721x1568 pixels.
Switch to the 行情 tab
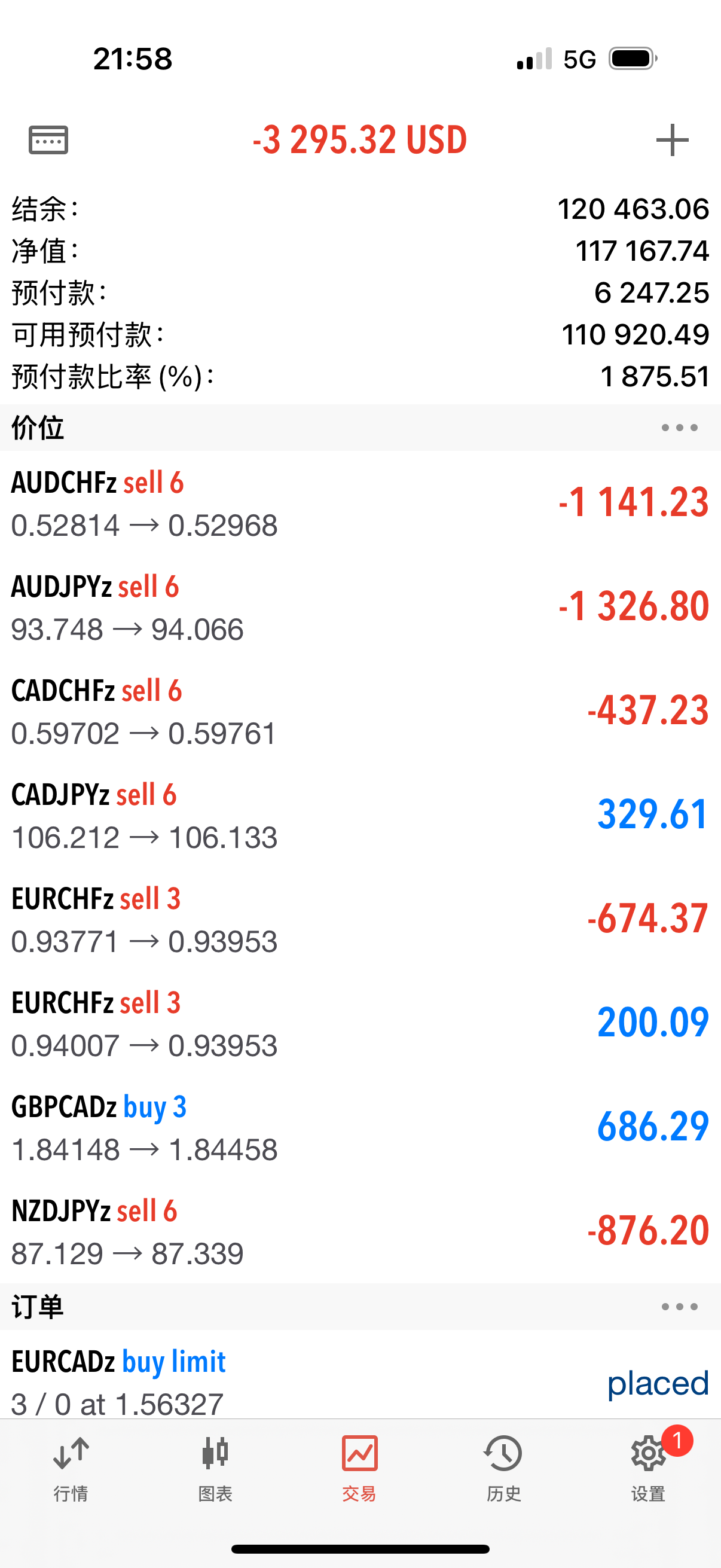click(71, 1469)
